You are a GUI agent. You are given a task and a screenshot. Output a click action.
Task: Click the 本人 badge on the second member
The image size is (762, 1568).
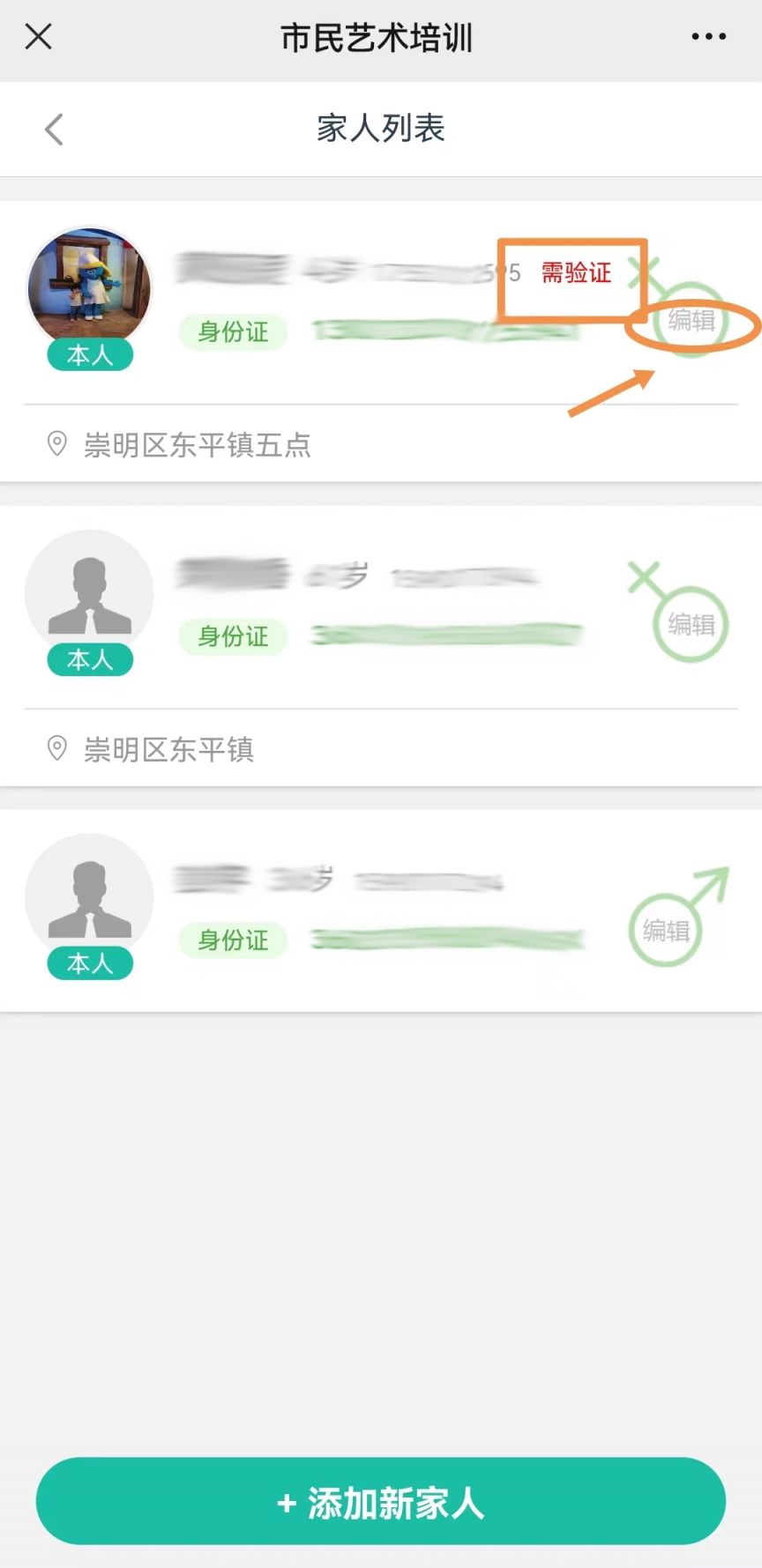(89, 658)
